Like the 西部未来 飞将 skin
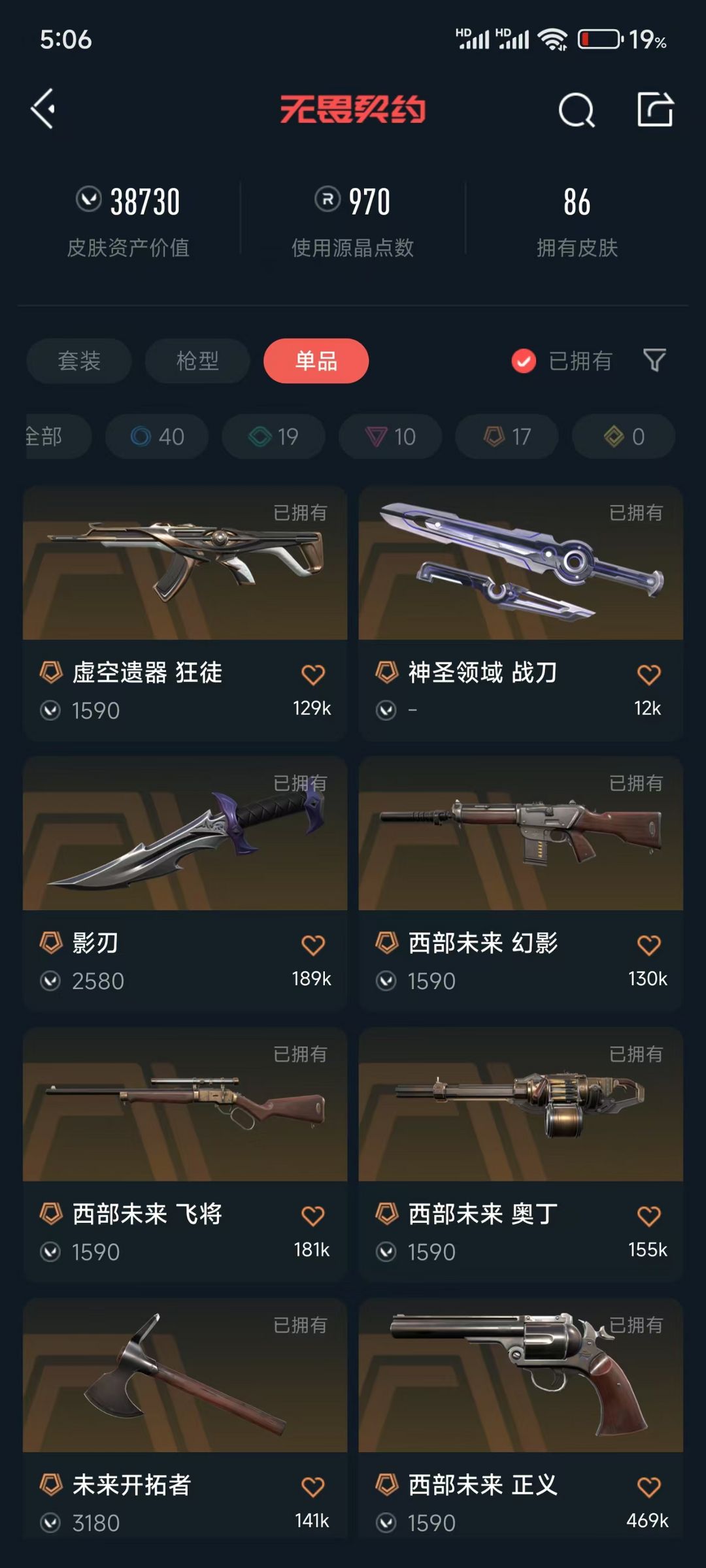The height and width of the screenshot is (1568, 706). point(312,1216)
